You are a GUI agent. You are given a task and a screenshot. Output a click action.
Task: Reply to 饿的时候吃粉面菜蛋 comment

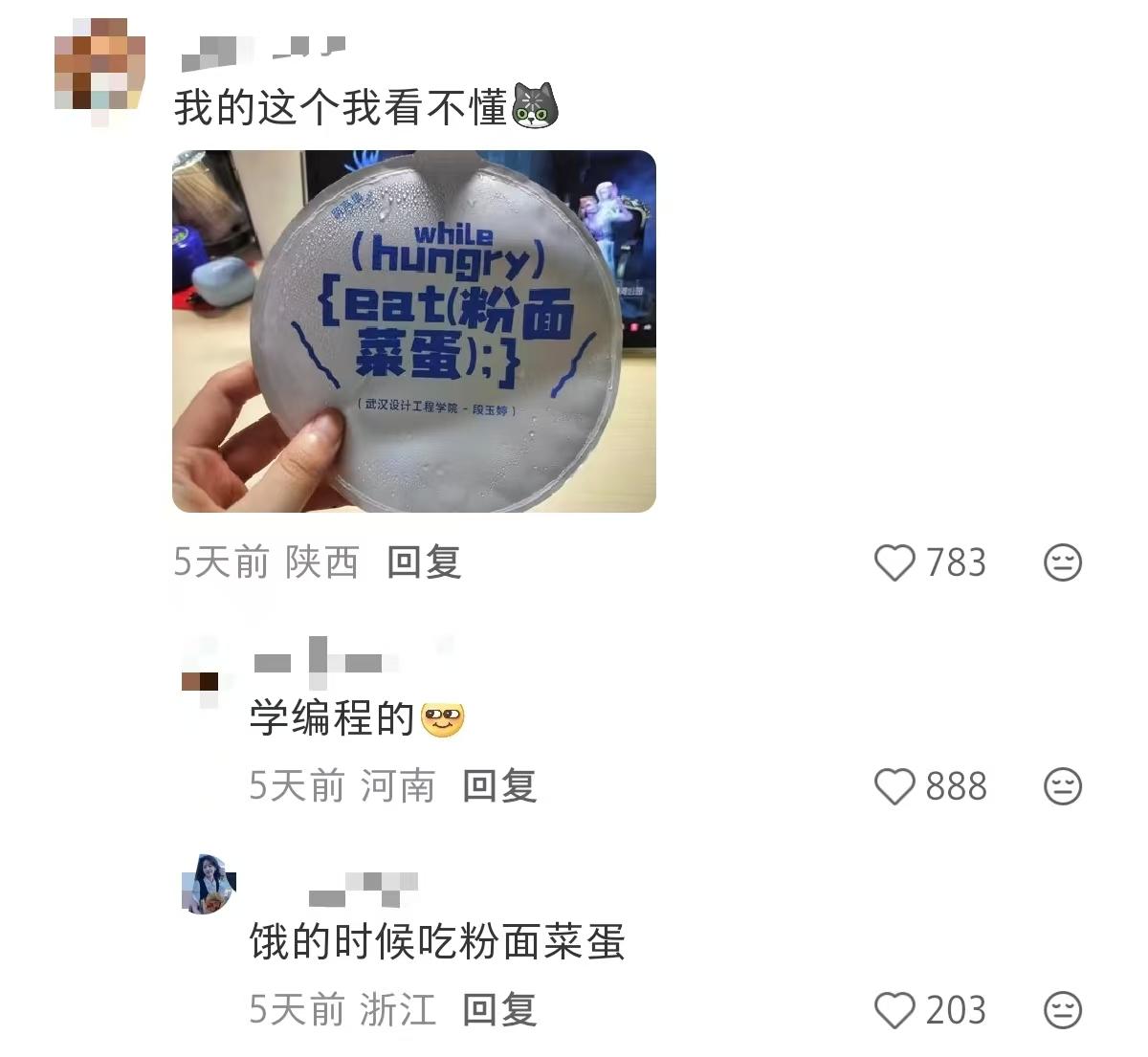499,1010
